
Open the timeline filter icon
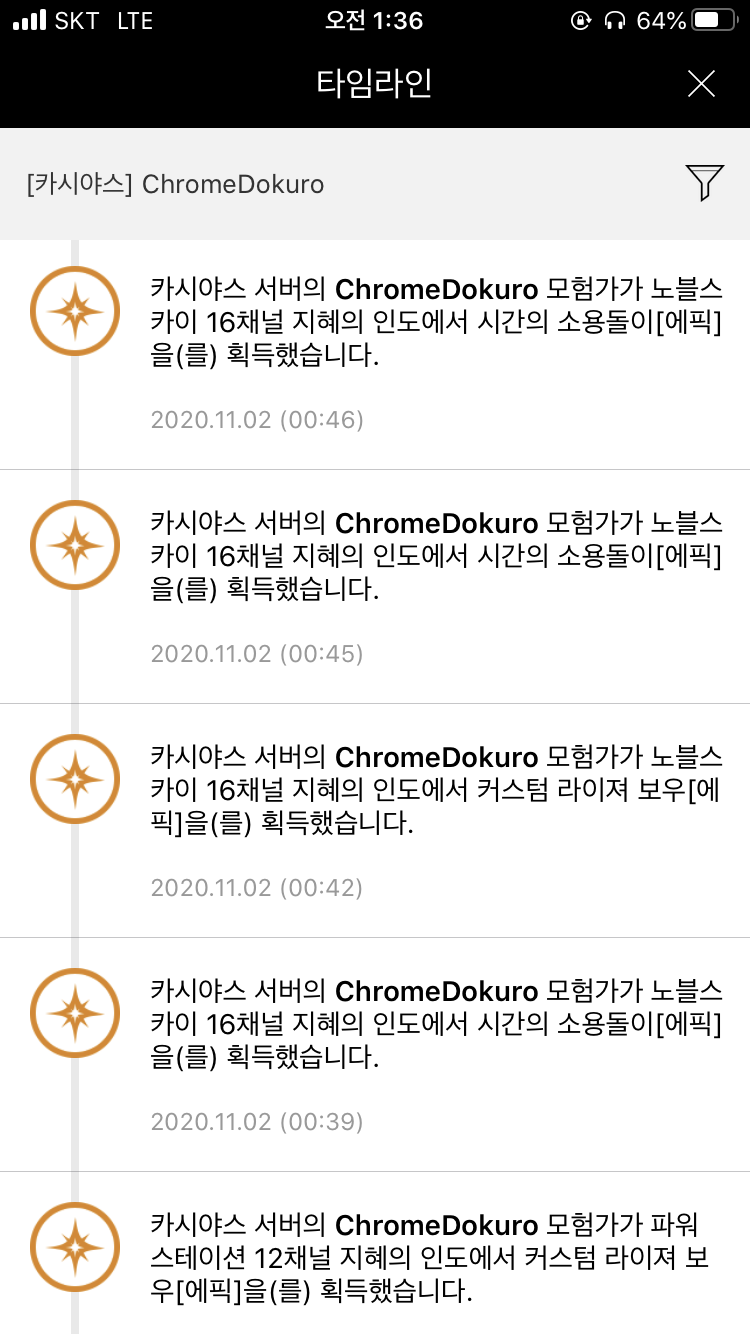pyautogui.click(x=704, y=183)
